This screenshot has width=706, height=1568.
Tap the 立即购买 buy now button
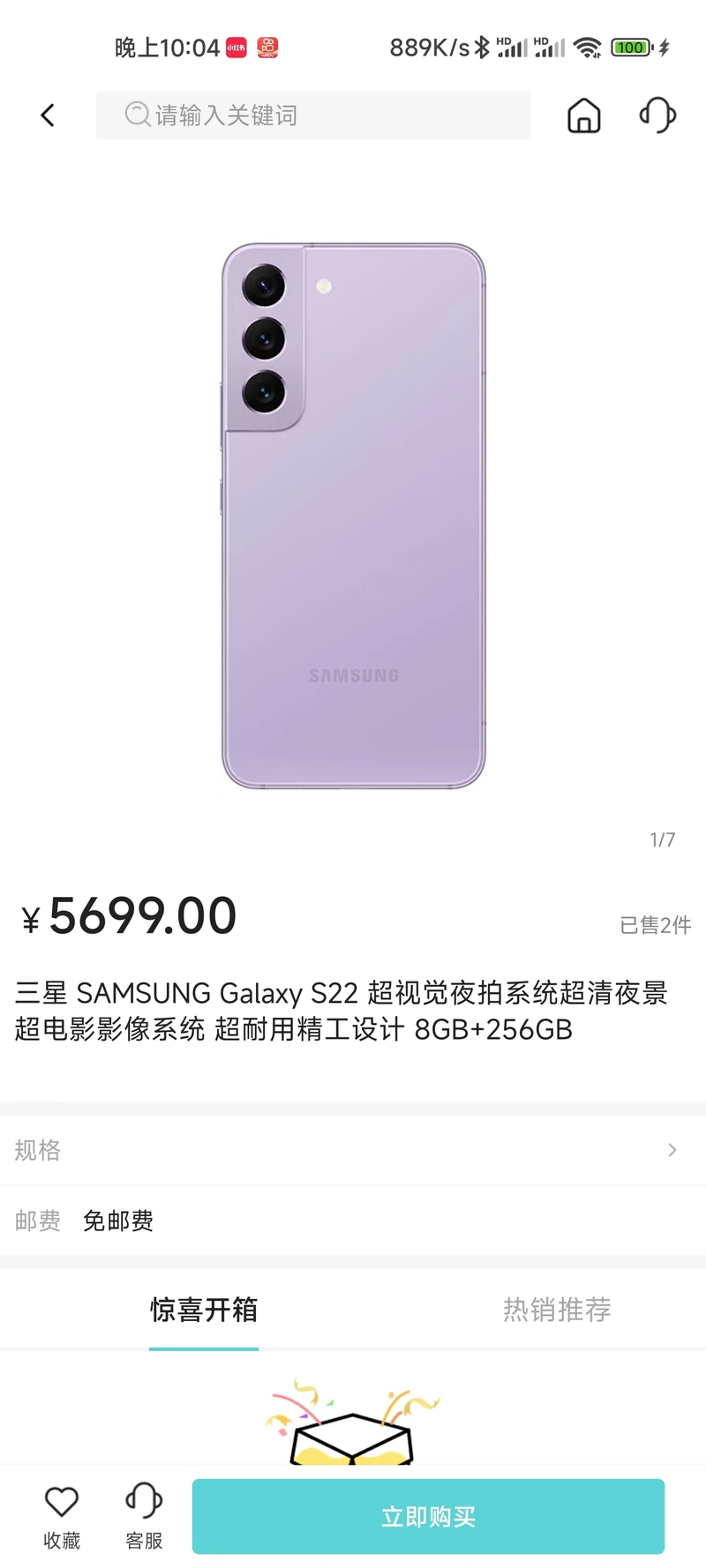coord(428,1517)
